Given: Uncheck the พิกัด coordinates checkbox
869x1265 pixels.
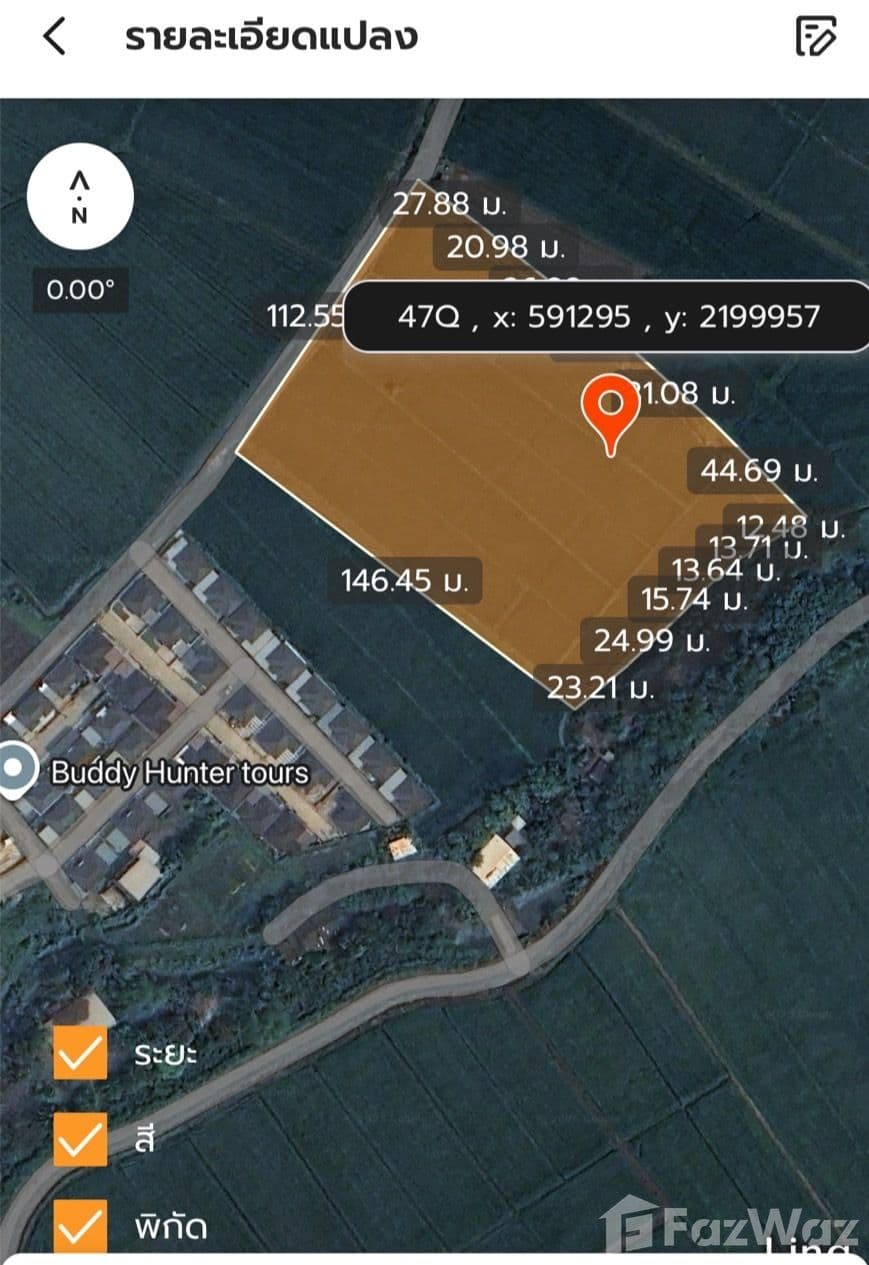Looking at the screenshot, I should click(x=81, y=1228).
